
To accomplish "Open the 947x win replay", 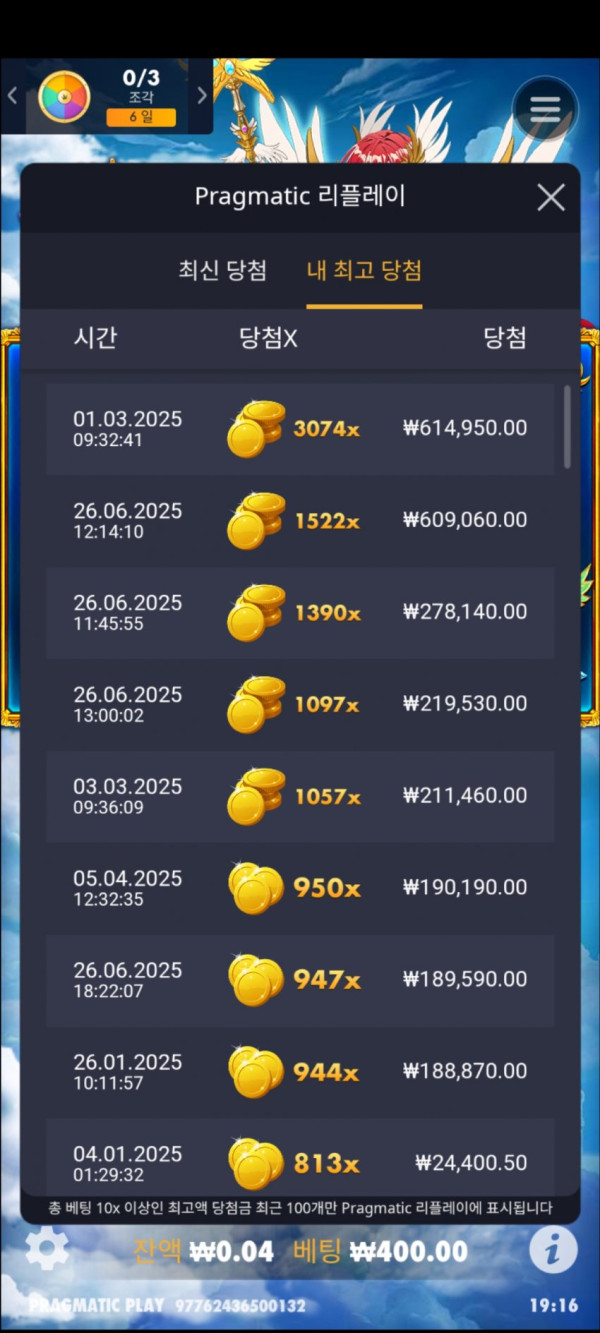I will [300, 981].
